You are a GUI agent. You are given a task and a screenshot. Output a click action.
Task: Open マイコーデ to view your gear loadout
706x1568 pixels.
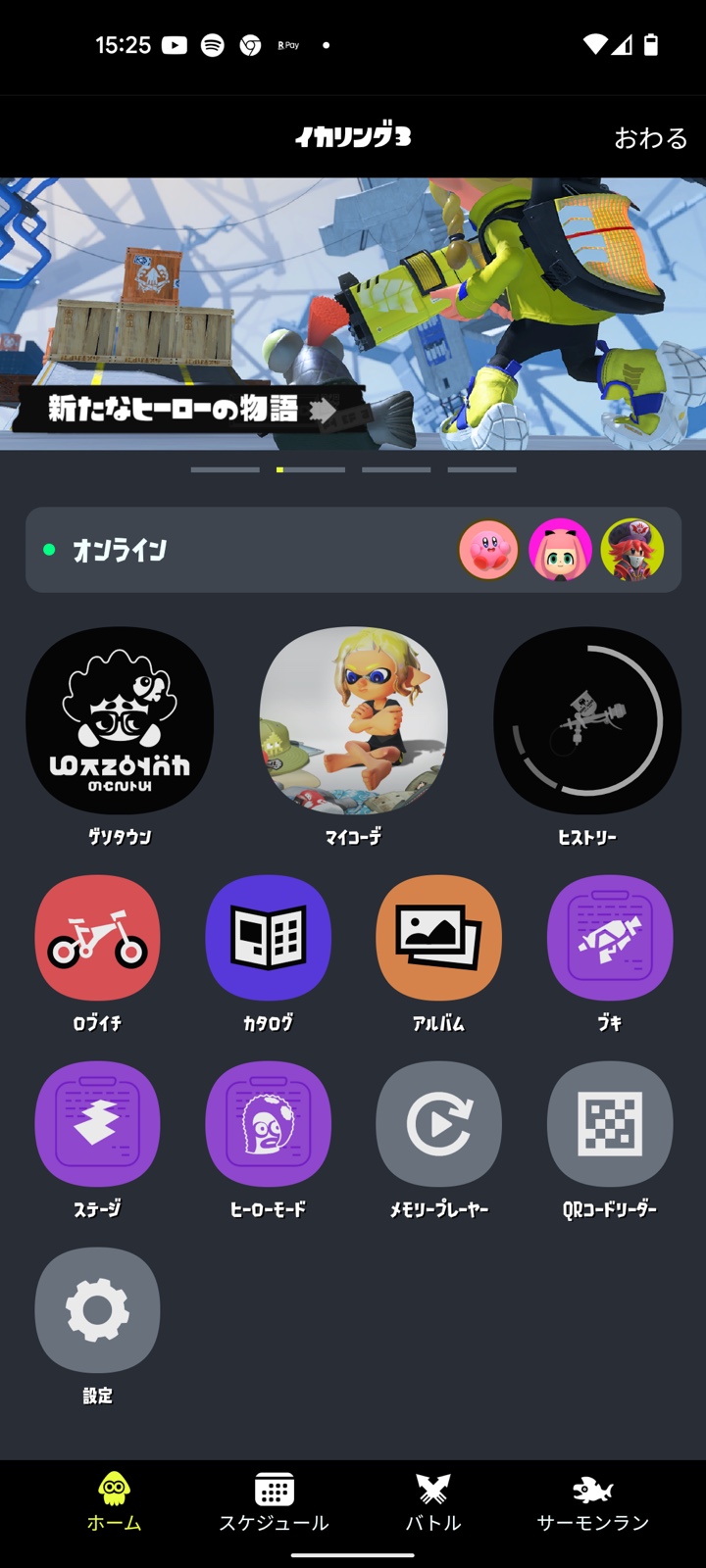click(353, 720)
